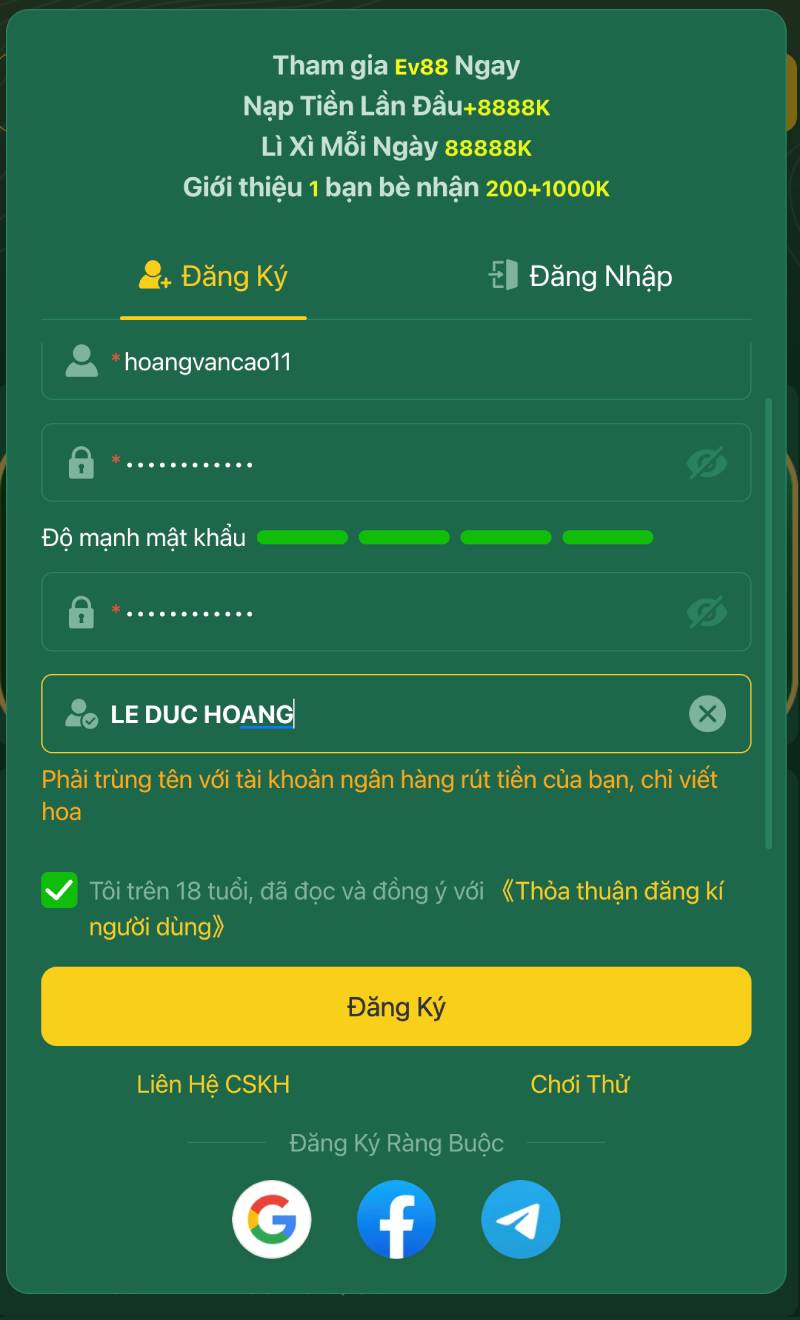Clear the full name field
This screenshot has width=800, height=1320.
pyautogui.click(x=707, y=714)
